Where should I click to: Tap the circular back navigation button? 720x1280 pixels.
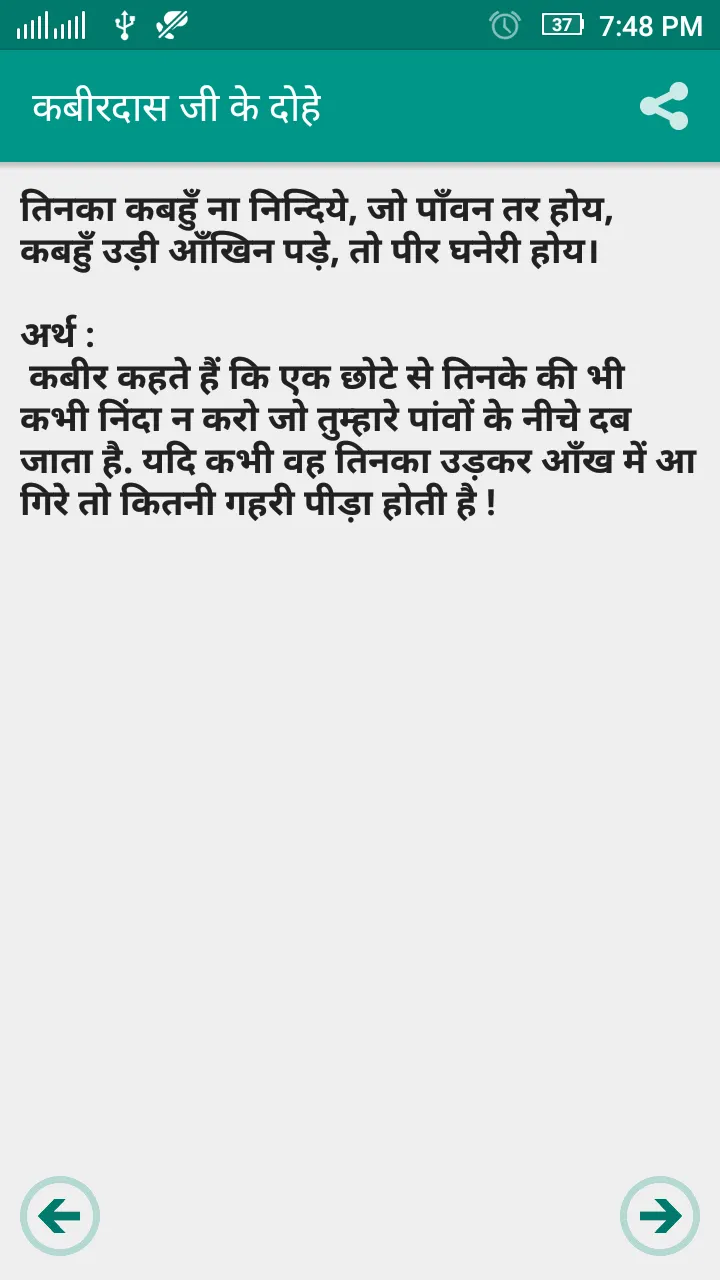60,1216
